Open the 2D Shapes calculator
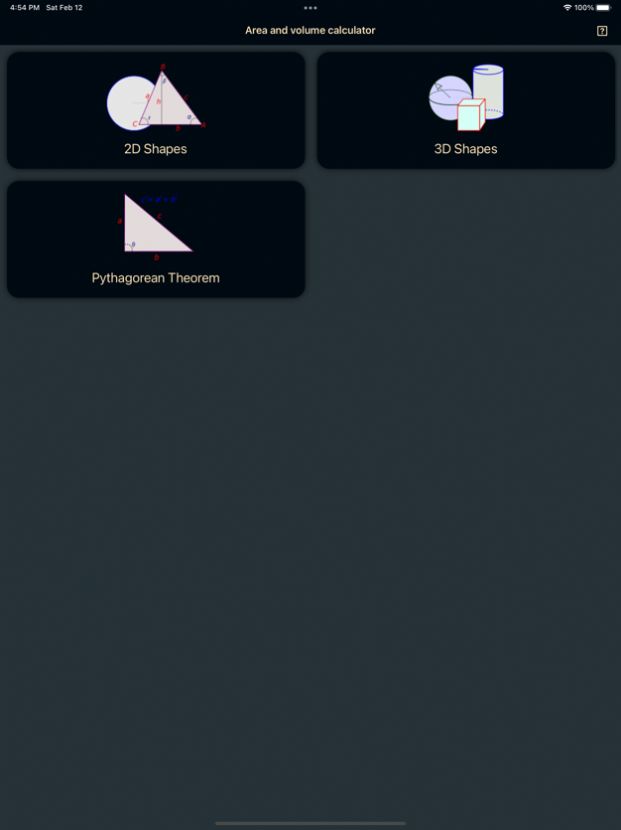The width and height of the screenshot is (621, 830). (x=156, y=110)
